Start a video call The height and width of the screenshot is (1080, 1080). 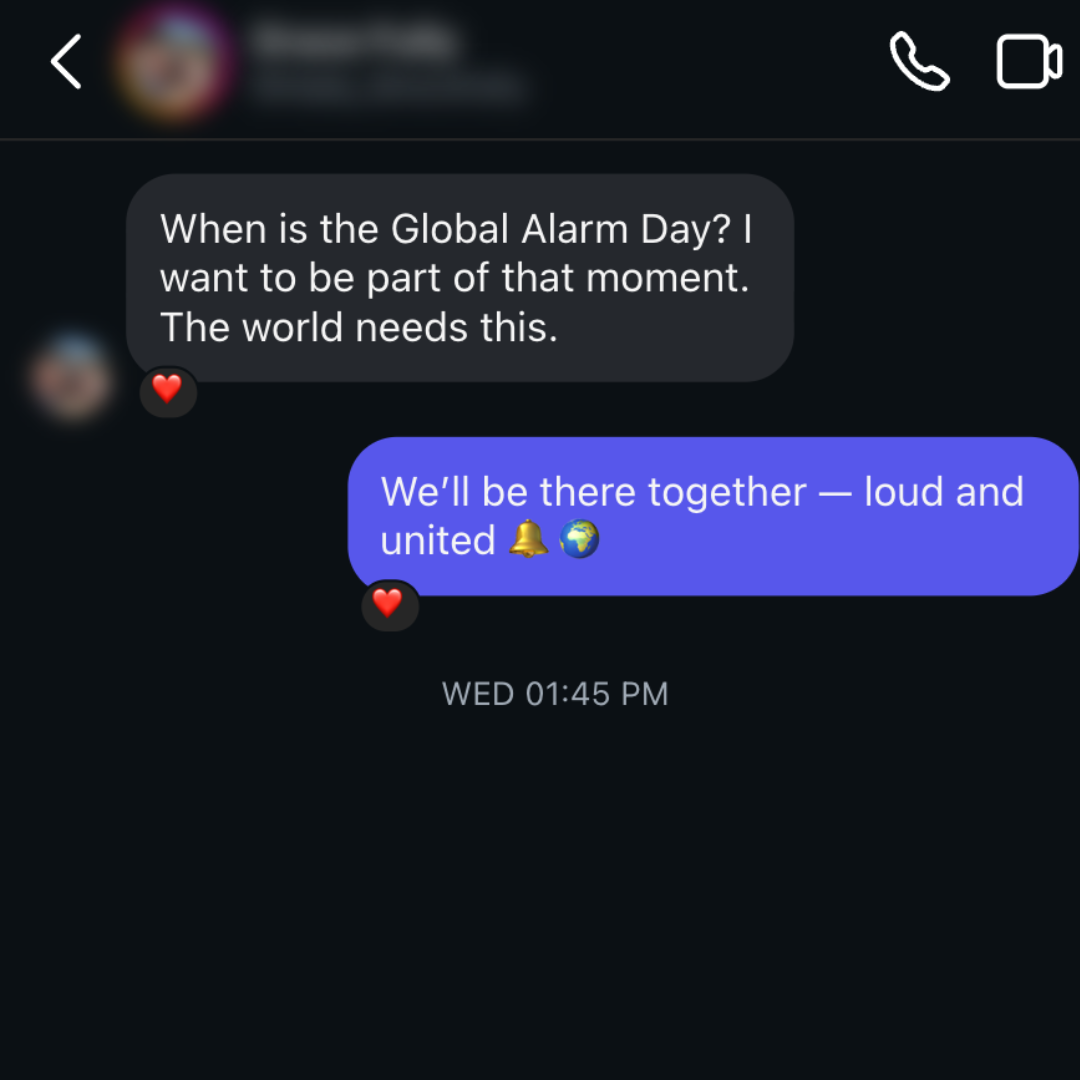tap(1028, 62)
